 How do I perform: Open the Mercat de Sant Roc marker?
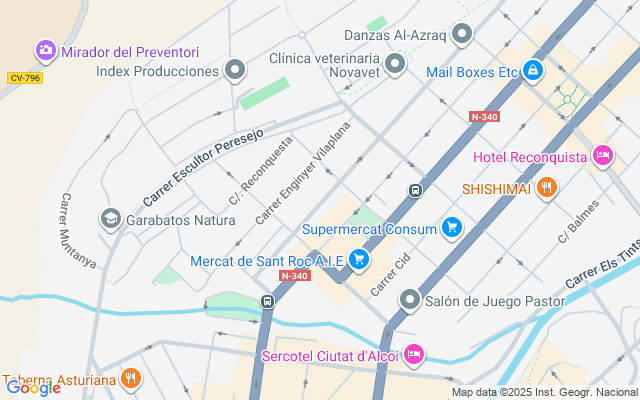[x=360, y=261]
